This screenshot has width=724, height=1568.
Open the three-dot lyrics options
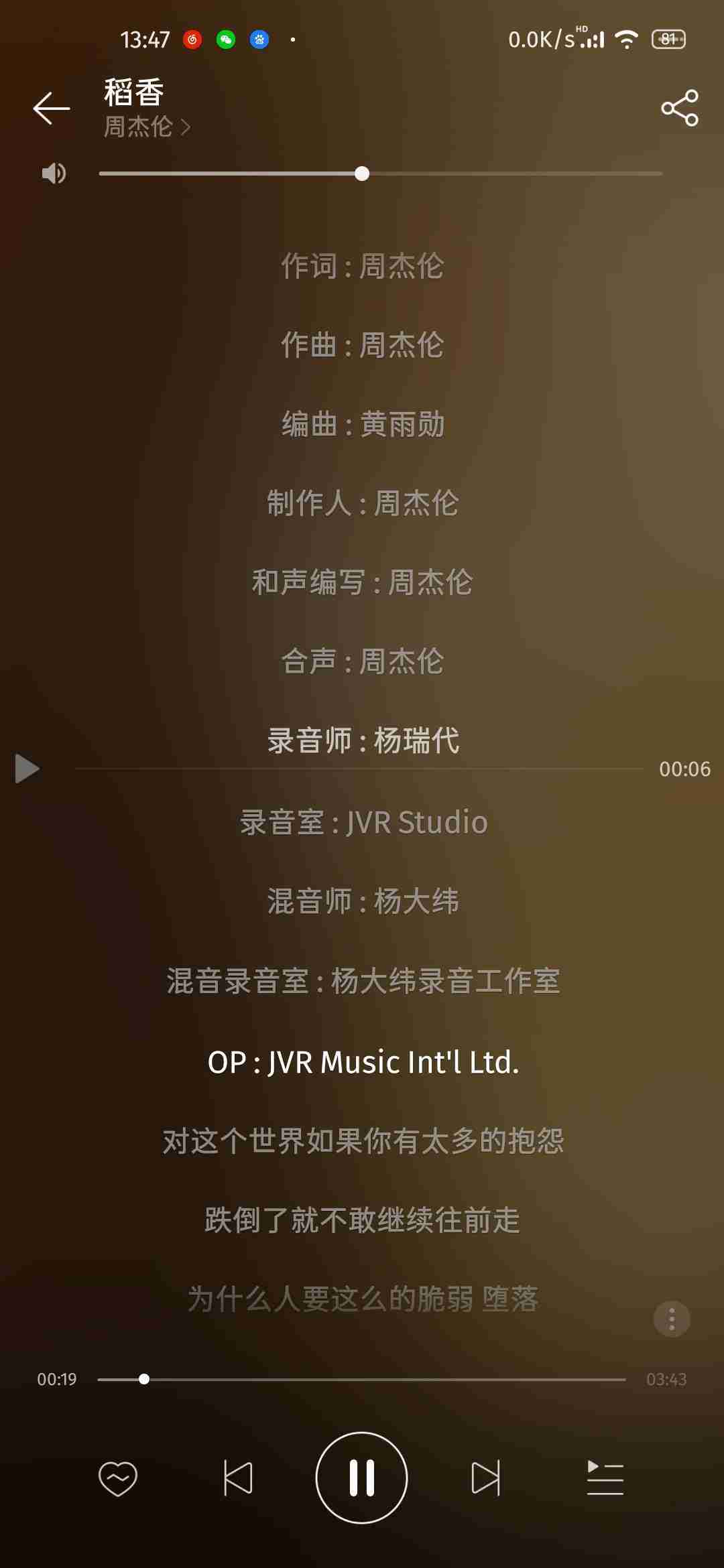pyautogui.click(x=672, y=1319)
